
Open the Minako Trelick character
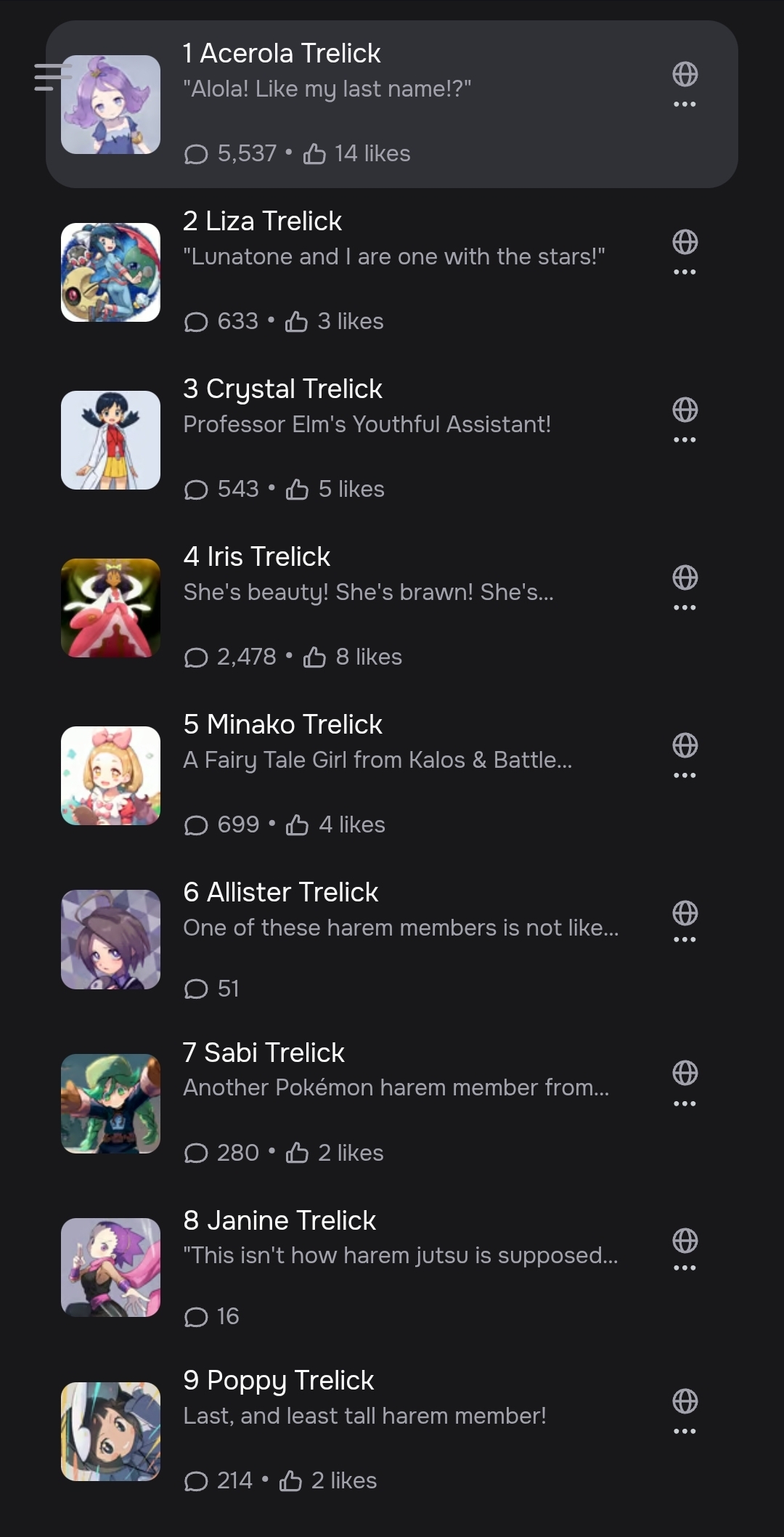392,775
